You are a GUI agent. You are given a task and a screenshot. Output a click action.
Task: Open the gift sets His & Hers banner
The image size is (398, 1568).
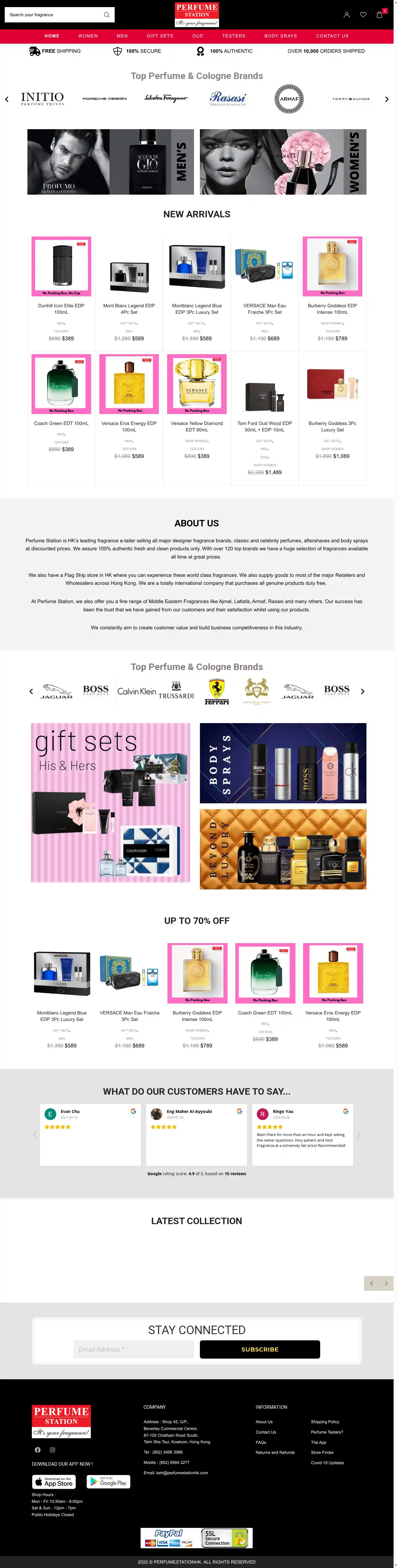110,802
